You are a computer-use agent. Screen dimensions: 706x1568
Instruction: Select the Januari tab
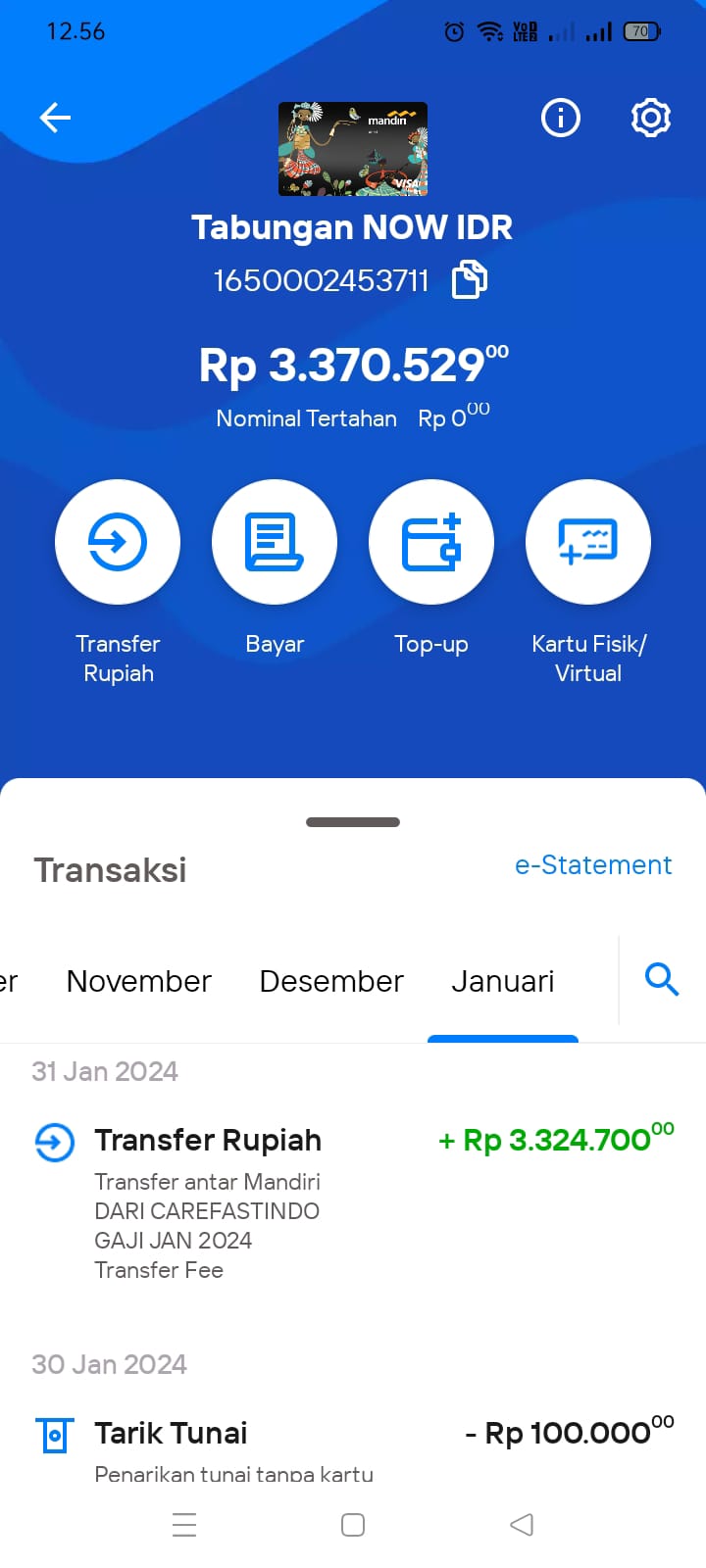[503, 981]
